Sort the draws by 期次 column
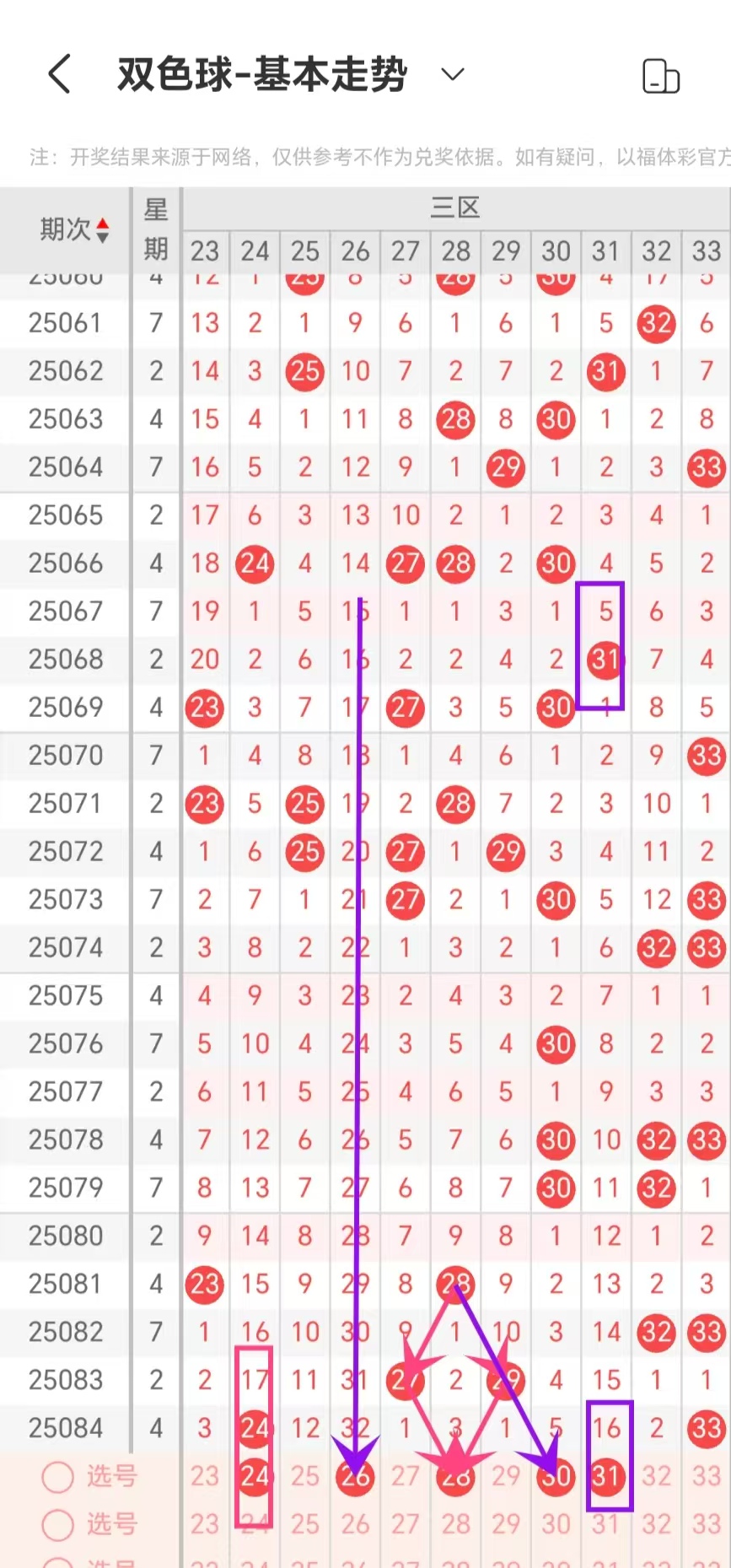This screenshot has width=731, height=1568. point(102,229)
